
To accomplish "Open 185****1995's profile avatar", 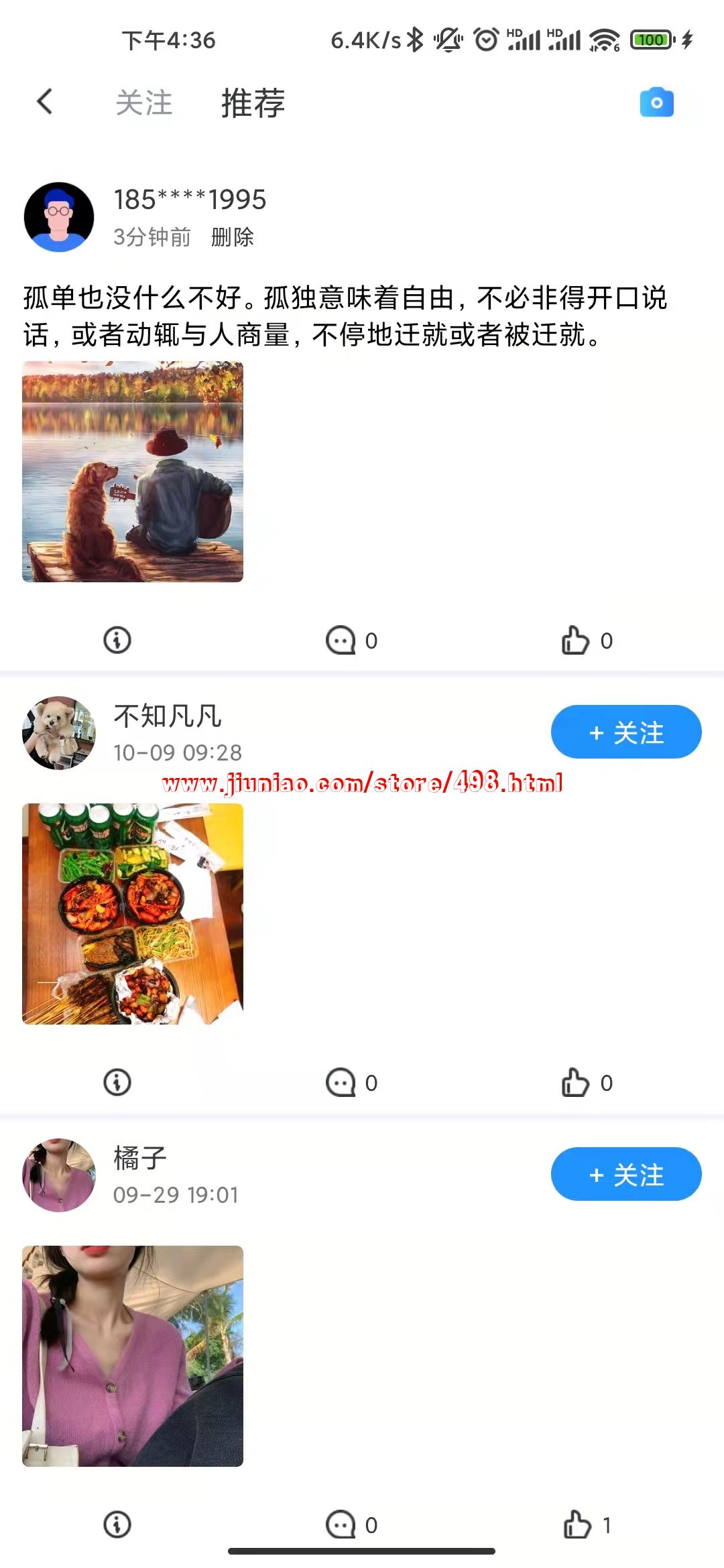I will point(59,217).
